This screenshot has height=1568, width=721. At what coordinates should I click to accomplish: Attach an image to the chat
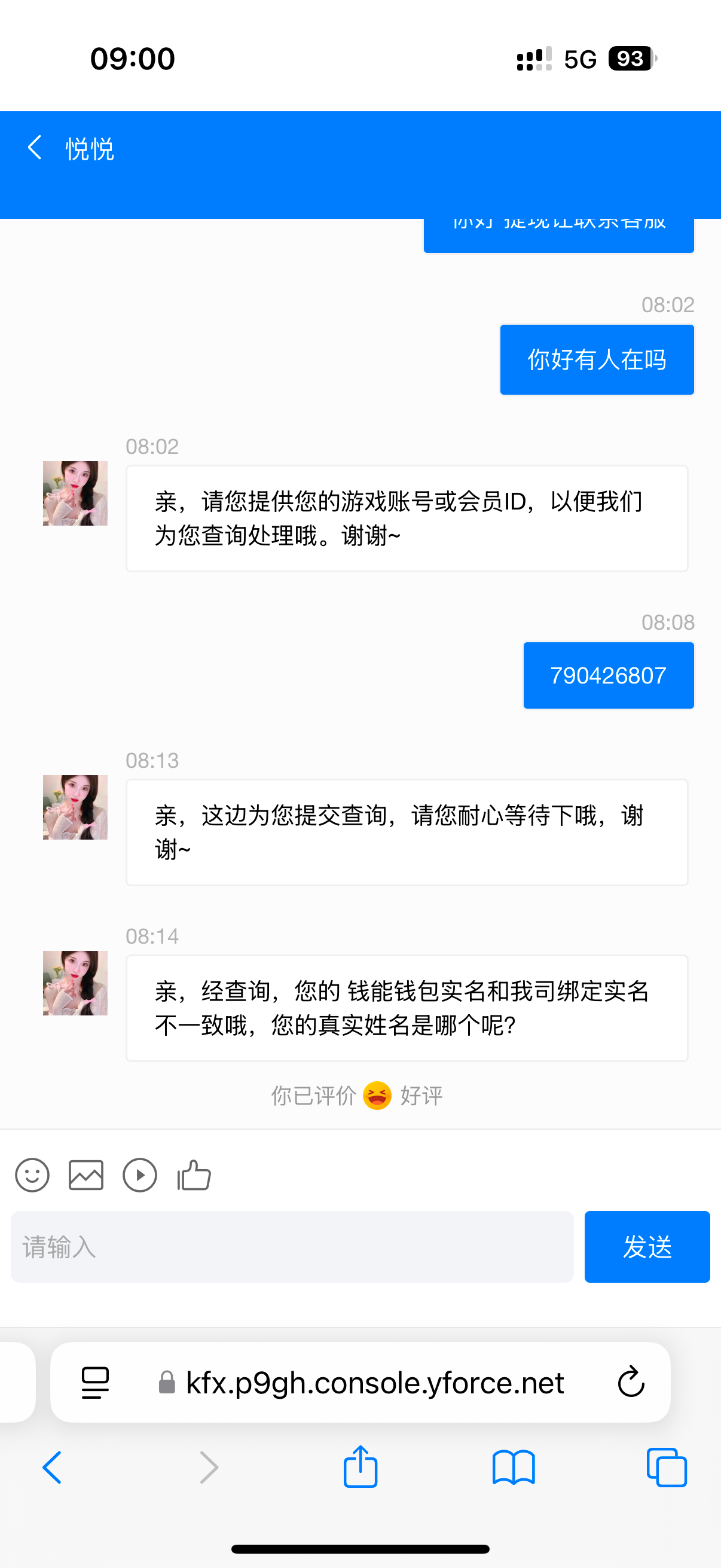click(85, 1174)
